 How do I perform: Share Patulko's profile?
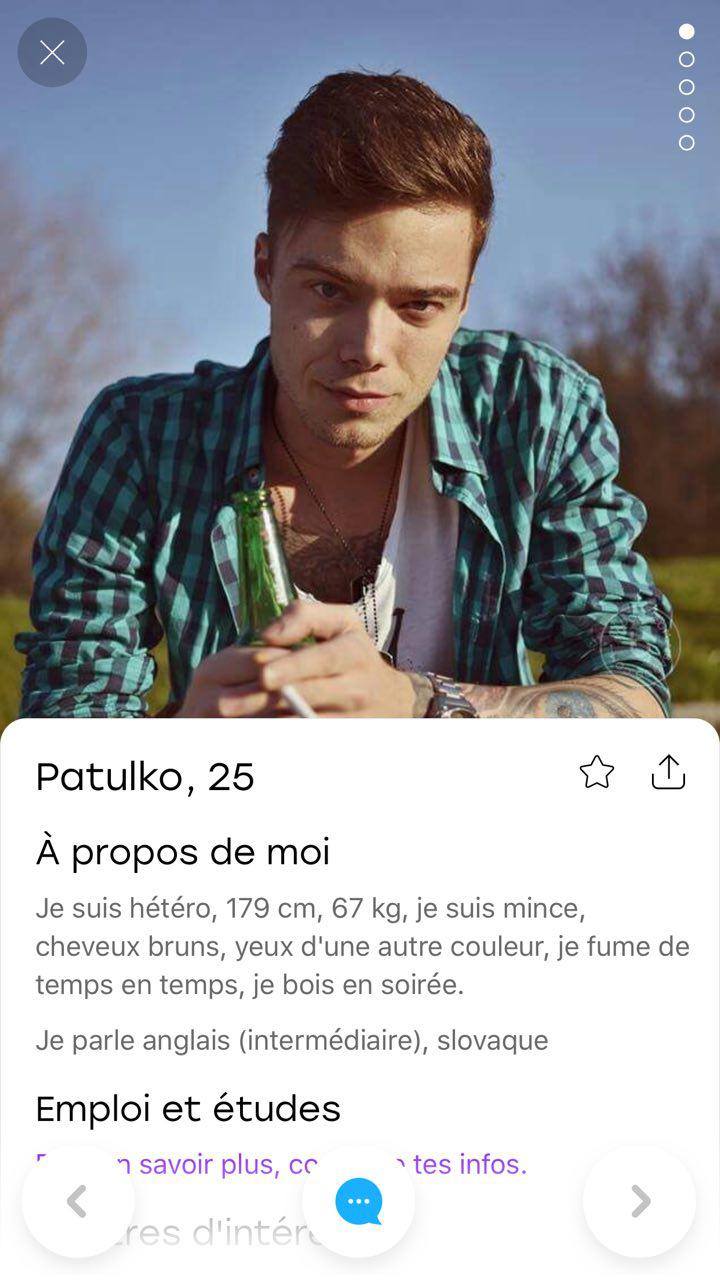[668, 771]
